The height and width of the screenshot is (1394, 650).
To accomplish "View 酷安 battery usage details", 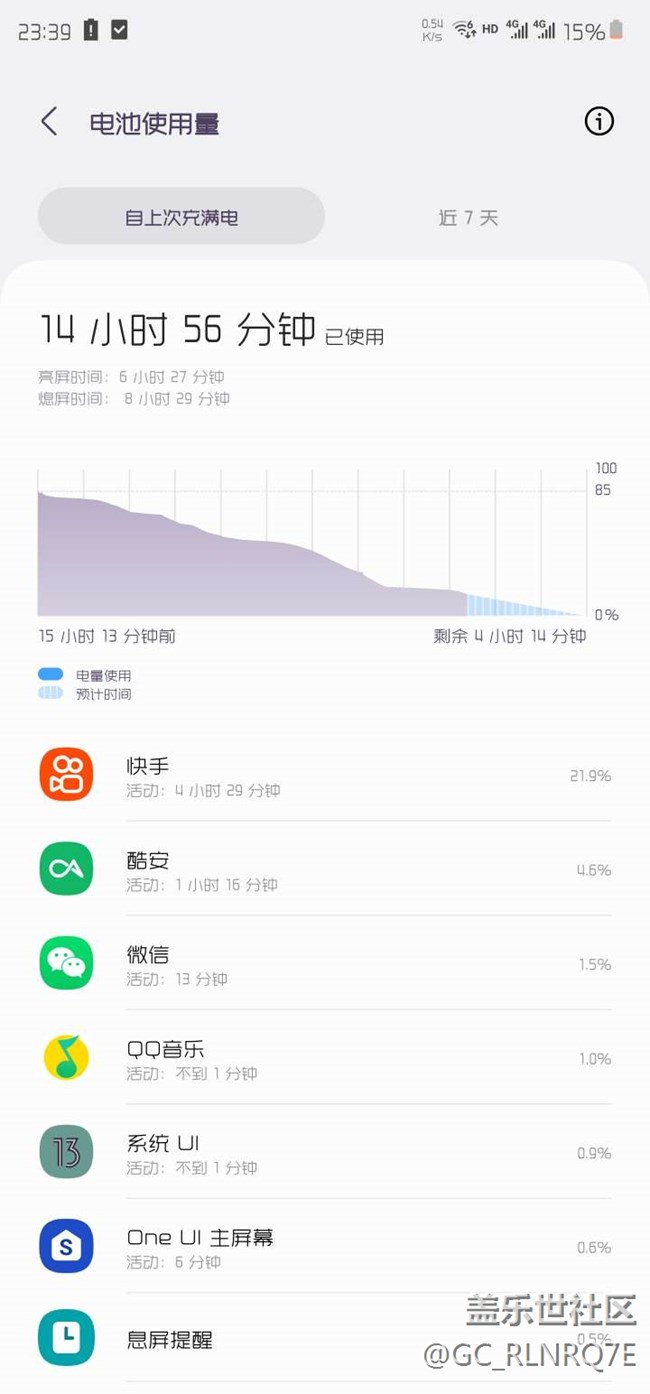I will click(x=324, y=870).
